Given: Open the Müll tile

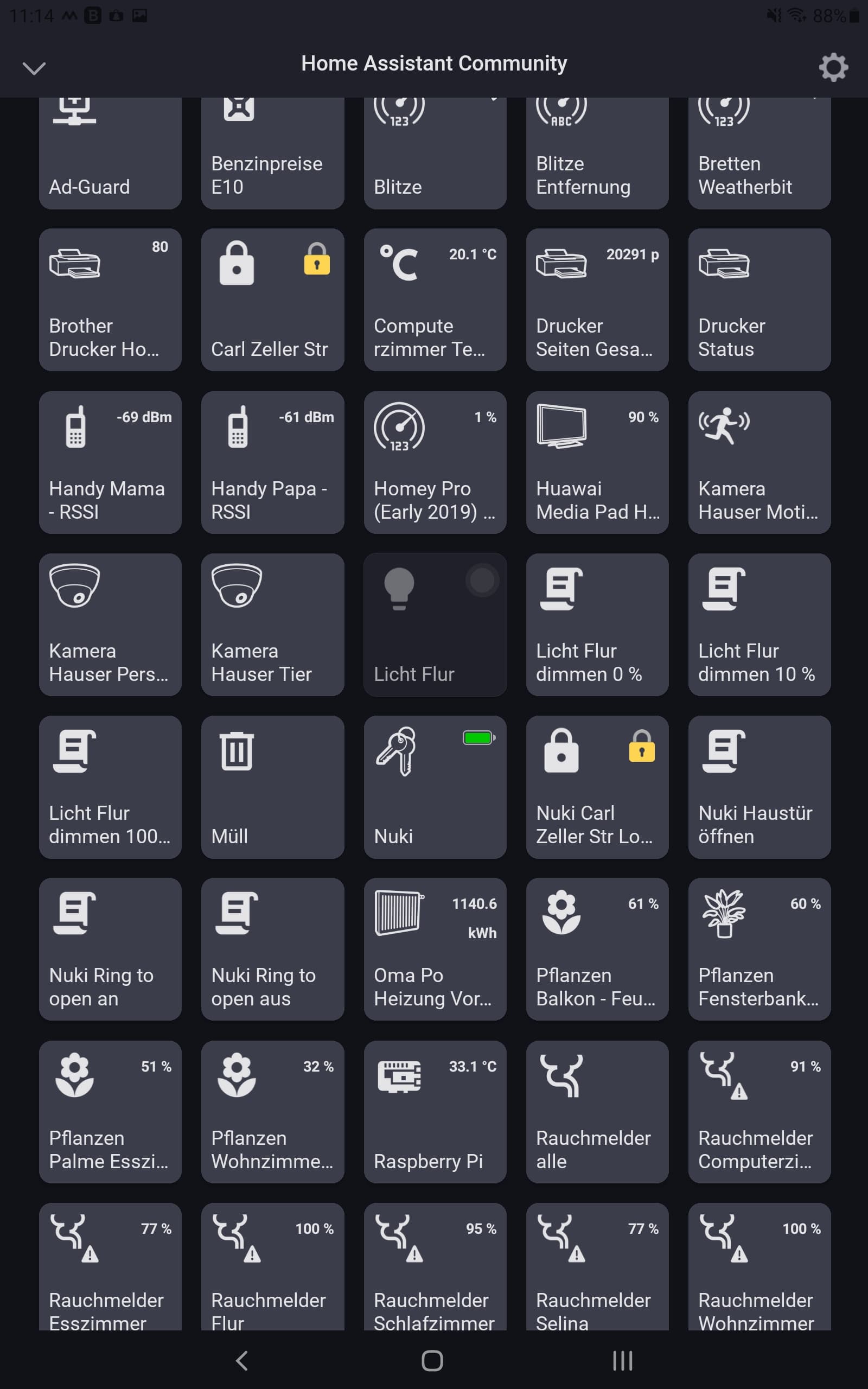Looking at the screenshot, I should (x=272, y=787).
